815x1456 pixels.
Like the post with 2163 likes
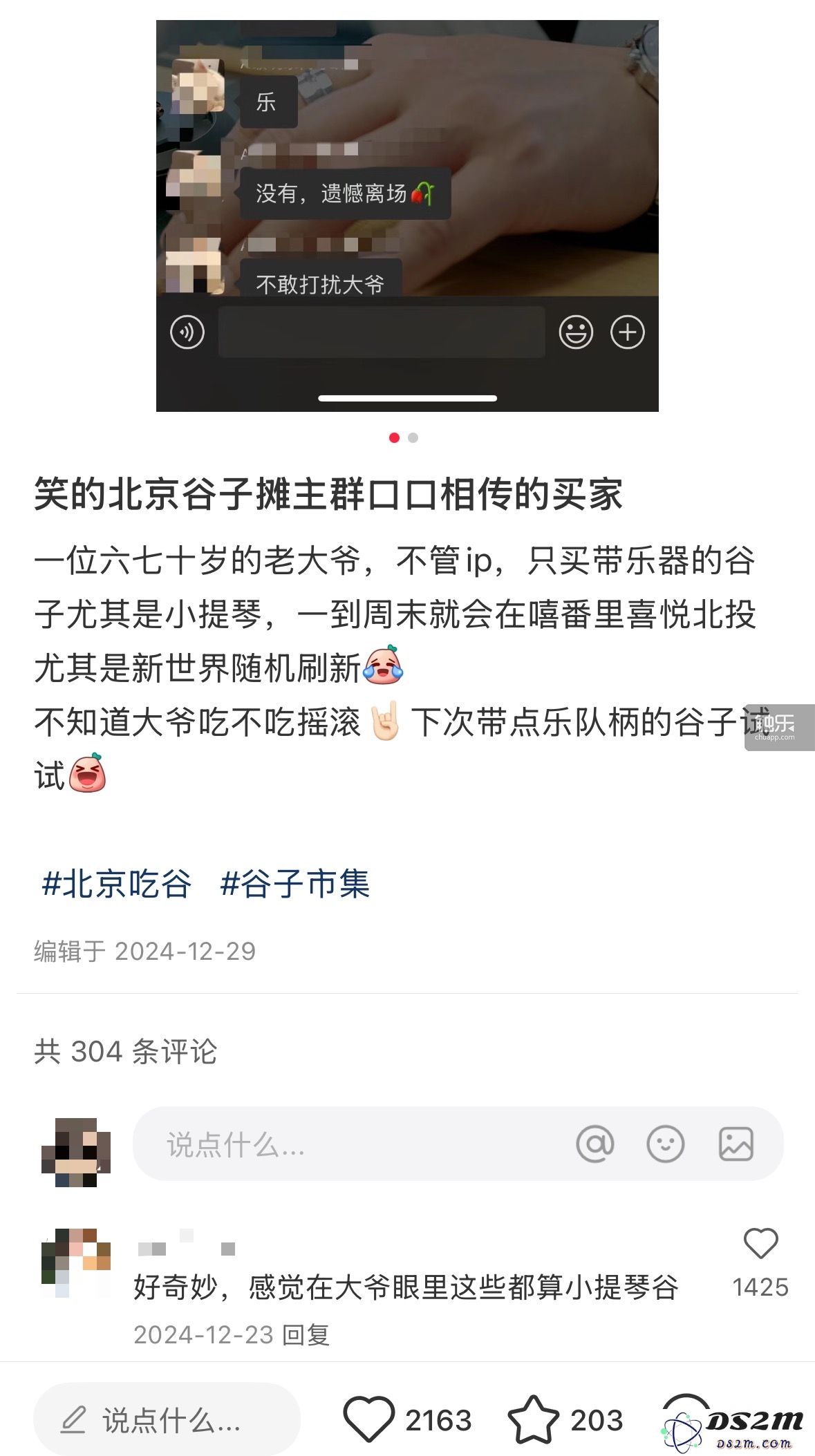(x=369, y=1419)
